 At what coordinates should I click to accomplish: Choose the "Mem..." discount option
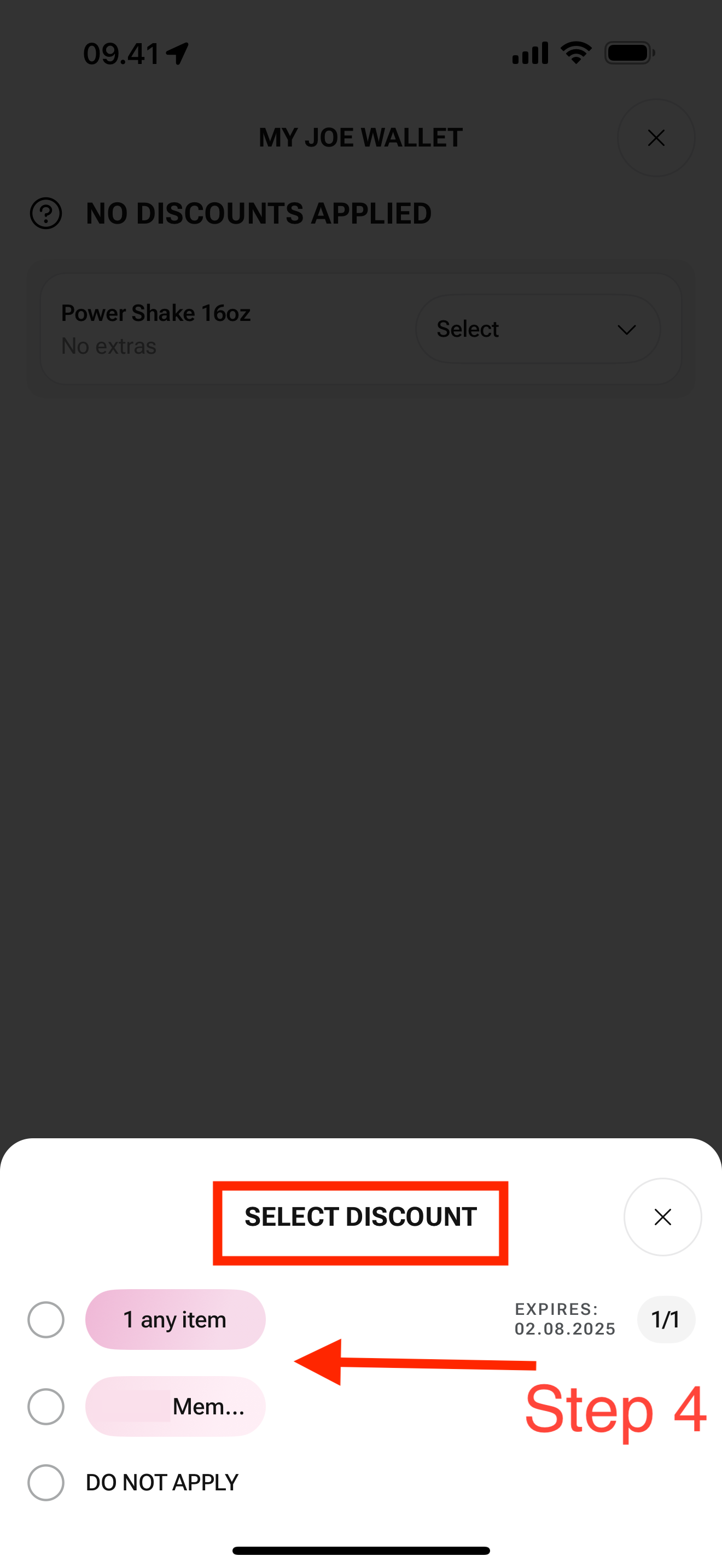[46, 1406]
